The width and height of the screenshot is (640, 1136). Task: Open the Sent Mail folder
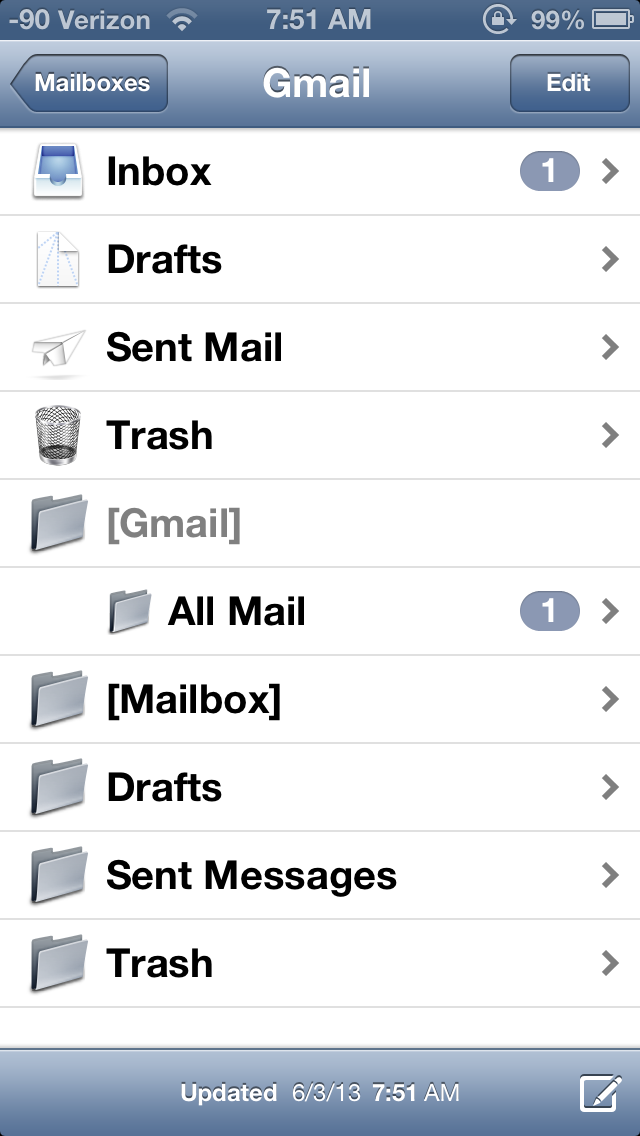click(x=320, y=348)
